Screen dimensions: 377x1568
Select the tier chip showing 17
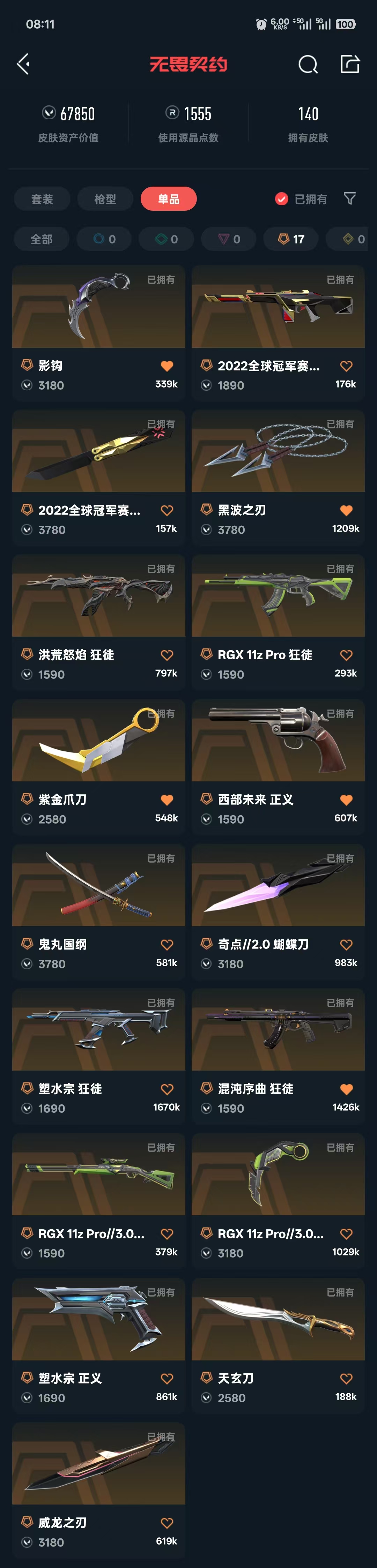coord(291,239)
